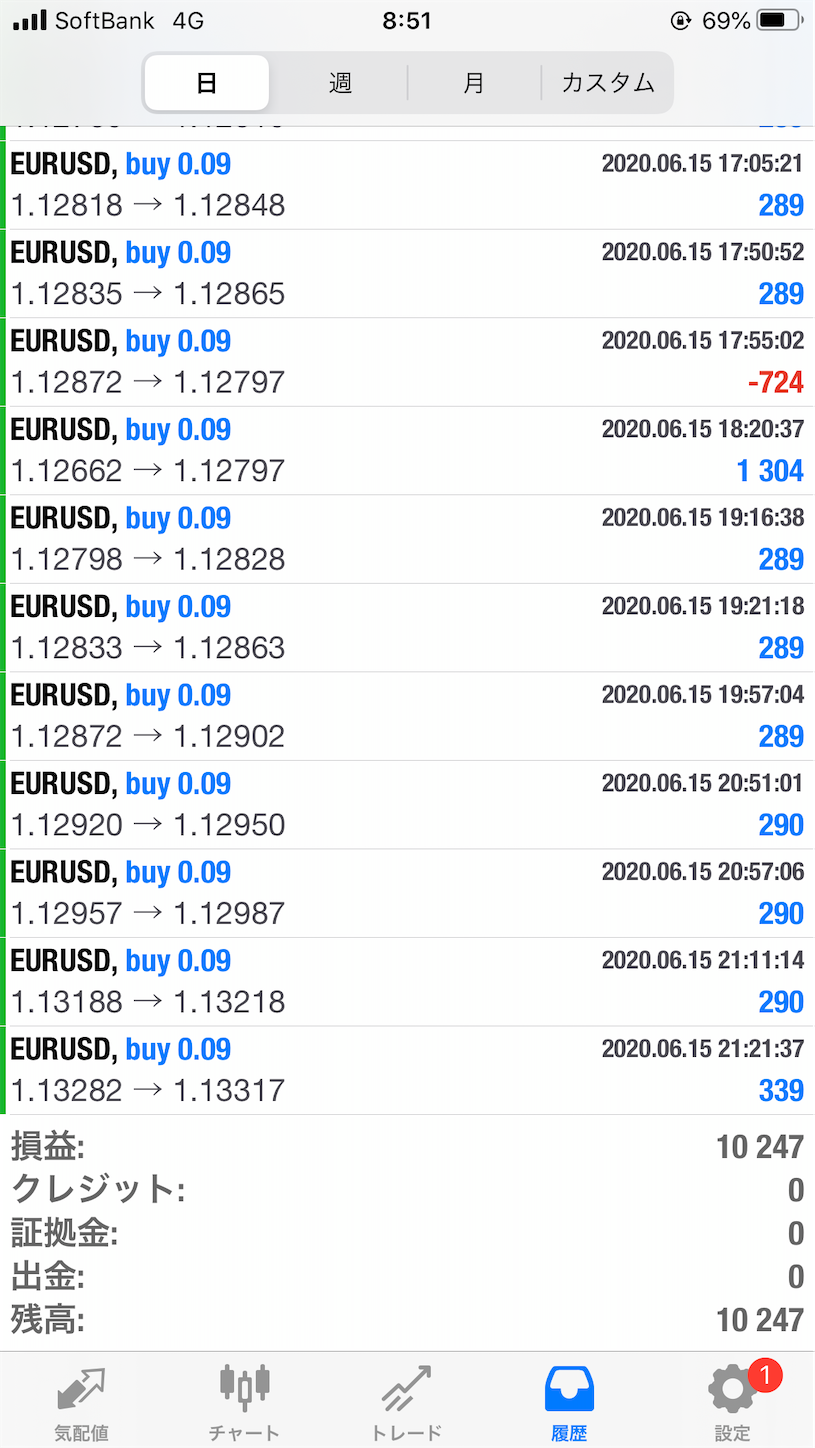Viewport: 815px width, 1448px height.
Task: Choose the カスタム custom period
Action: click(607, 83)
